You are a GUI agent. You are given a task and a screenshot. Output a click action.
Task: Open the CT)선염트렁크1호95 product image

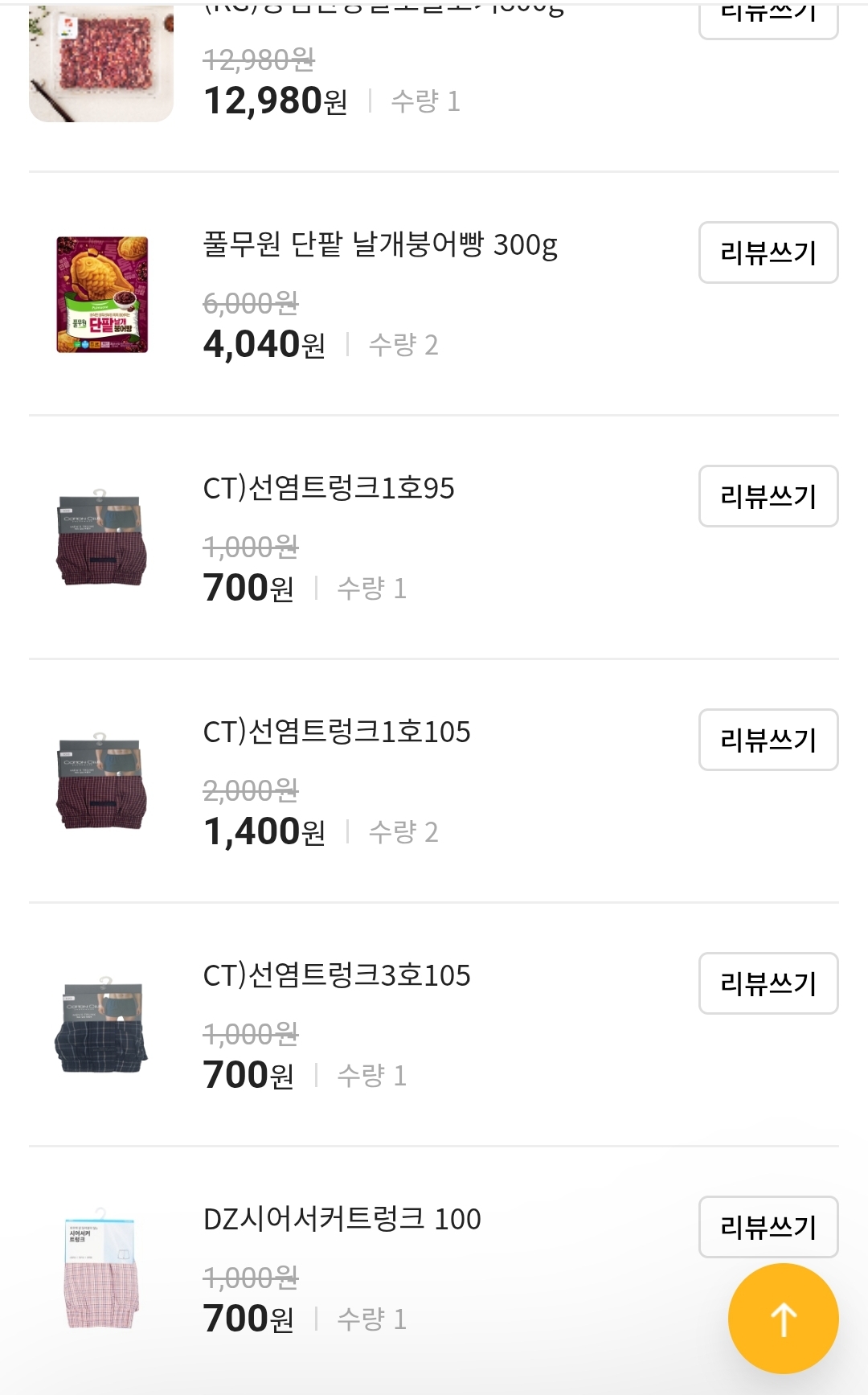pos(102,538)
